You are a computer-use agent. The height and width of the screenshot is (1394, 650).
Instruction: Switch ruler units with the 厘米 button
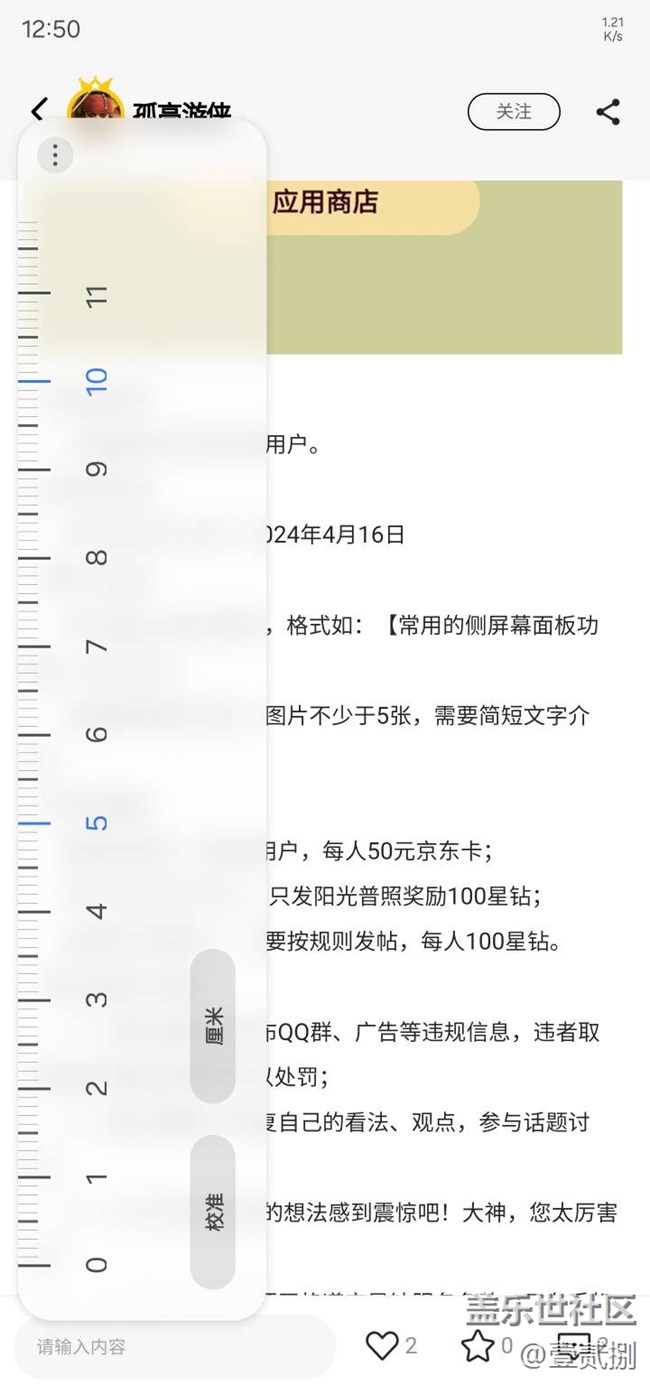coord(213,1026)
